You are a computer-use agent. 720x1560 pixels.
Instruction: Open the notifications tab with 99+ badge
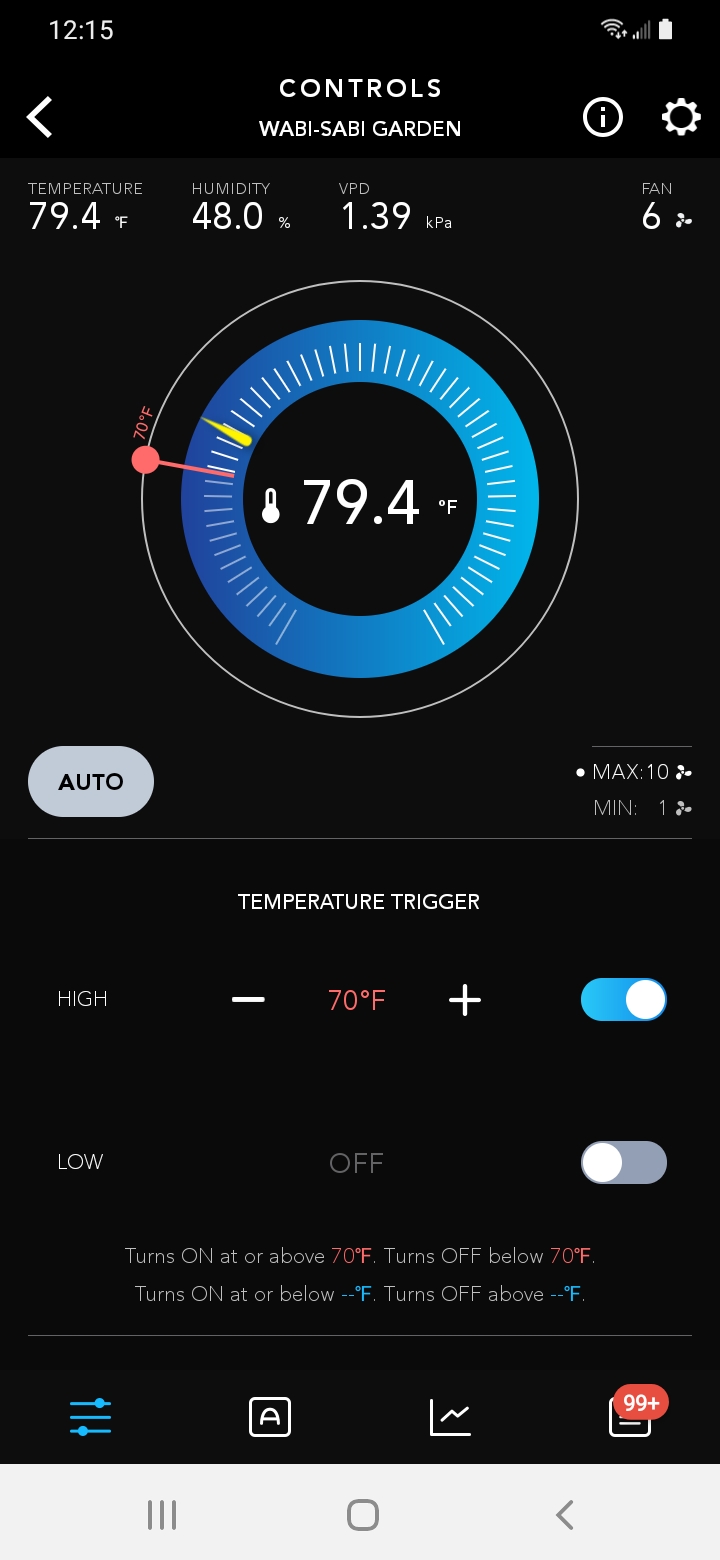coord(631,1415)
